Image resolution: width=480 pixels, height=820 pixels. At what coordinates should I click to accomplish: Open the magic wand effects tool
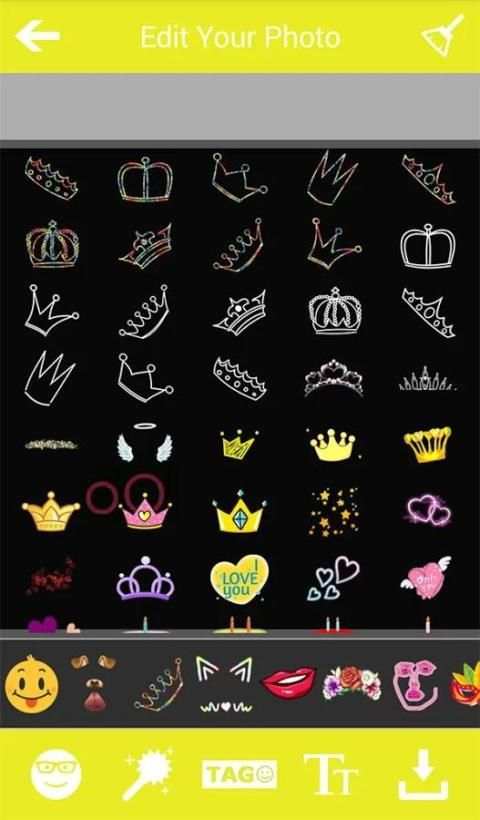pos(147,774)
